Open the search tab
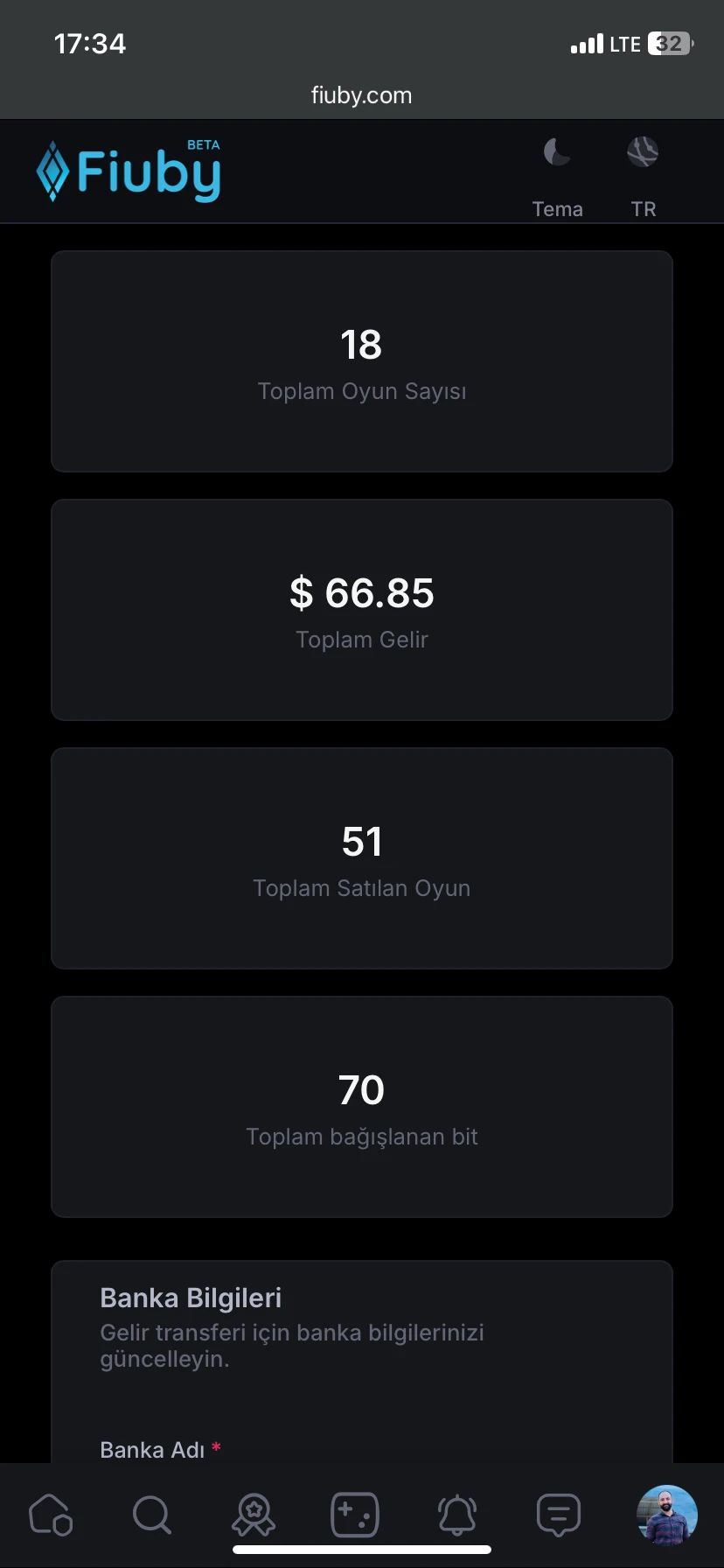 [151, 1515]
